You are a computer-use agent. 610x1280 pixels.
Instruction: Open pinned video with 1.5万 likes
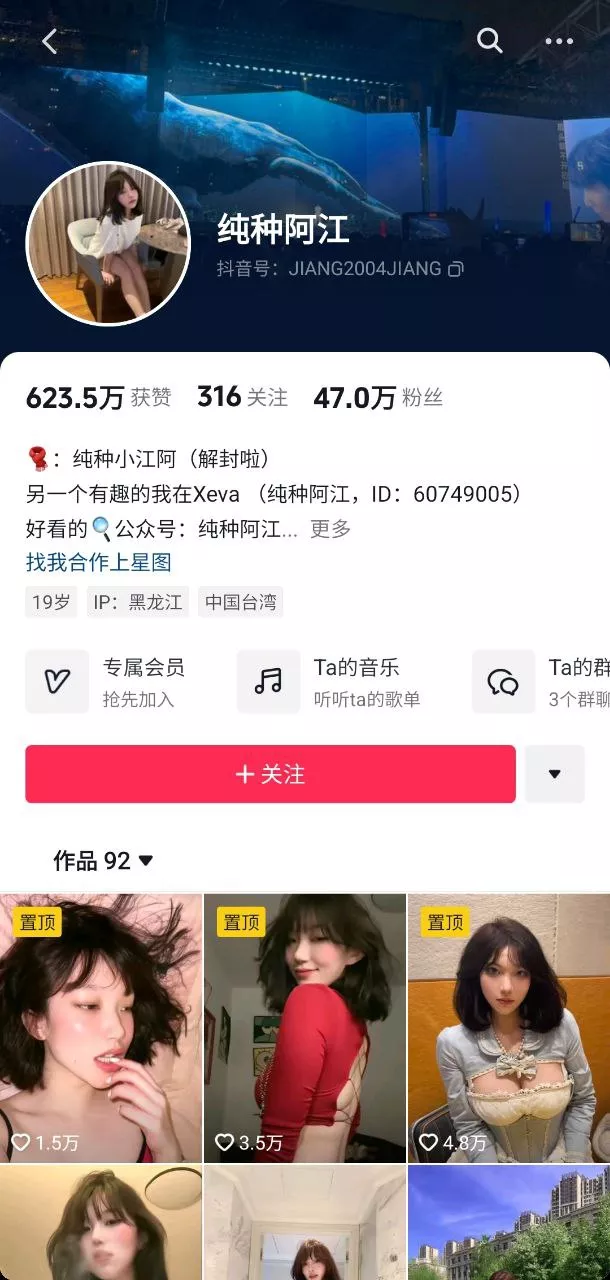(x=101, y=1027)
